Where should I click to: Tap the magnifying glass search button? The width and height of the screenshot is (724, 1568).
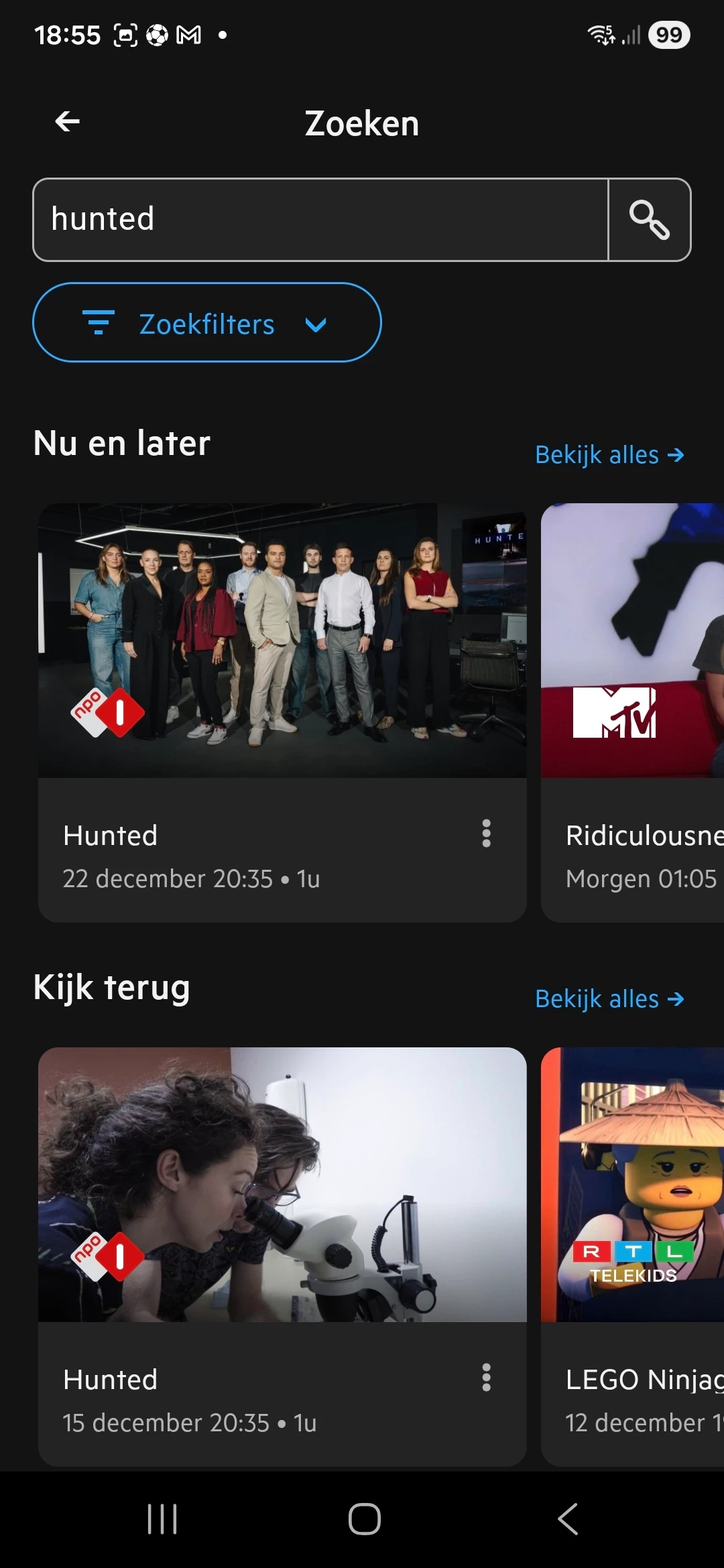pos(649,220)
